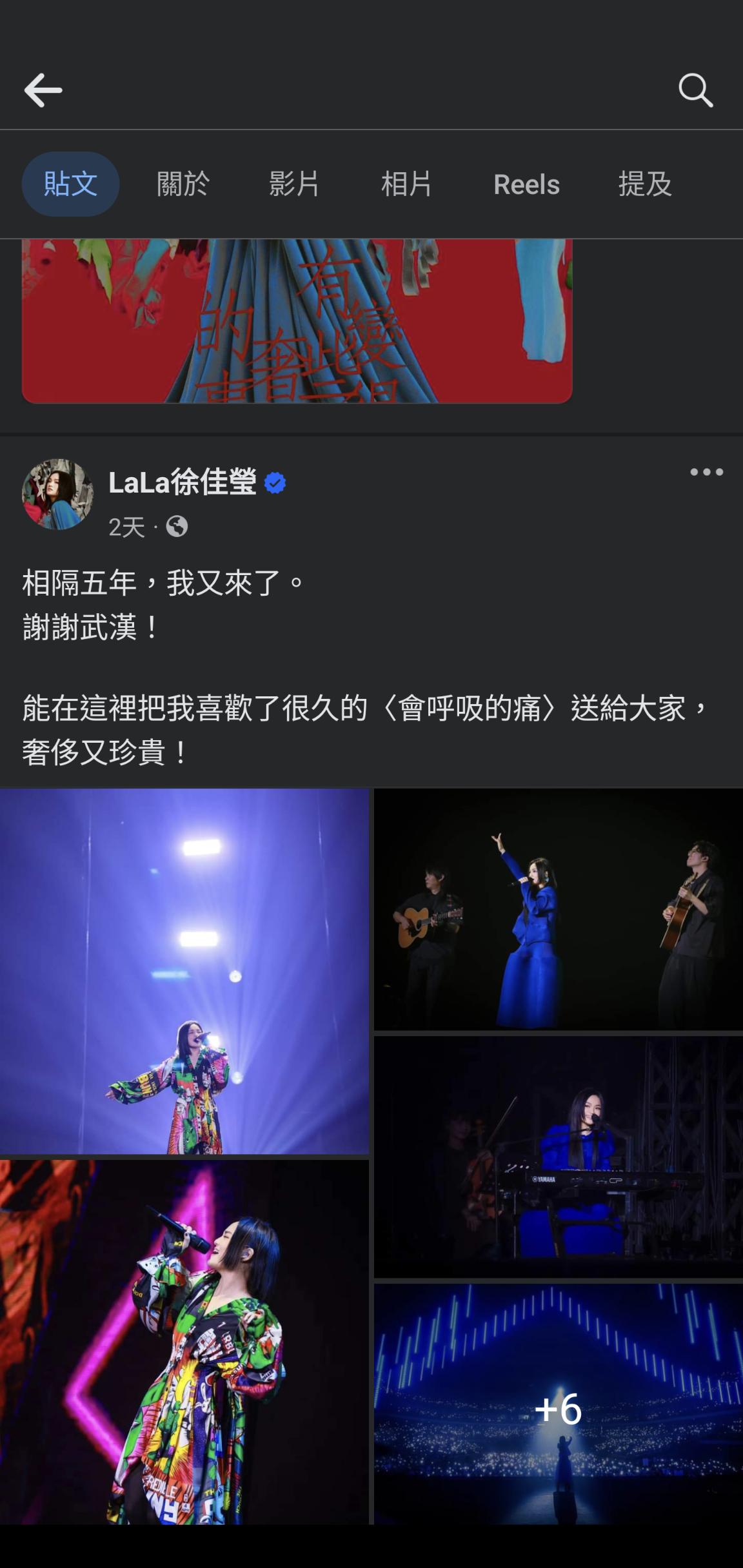Show the +6 remaining photos
743x1568 pixels.
[x=559, y=1404]
